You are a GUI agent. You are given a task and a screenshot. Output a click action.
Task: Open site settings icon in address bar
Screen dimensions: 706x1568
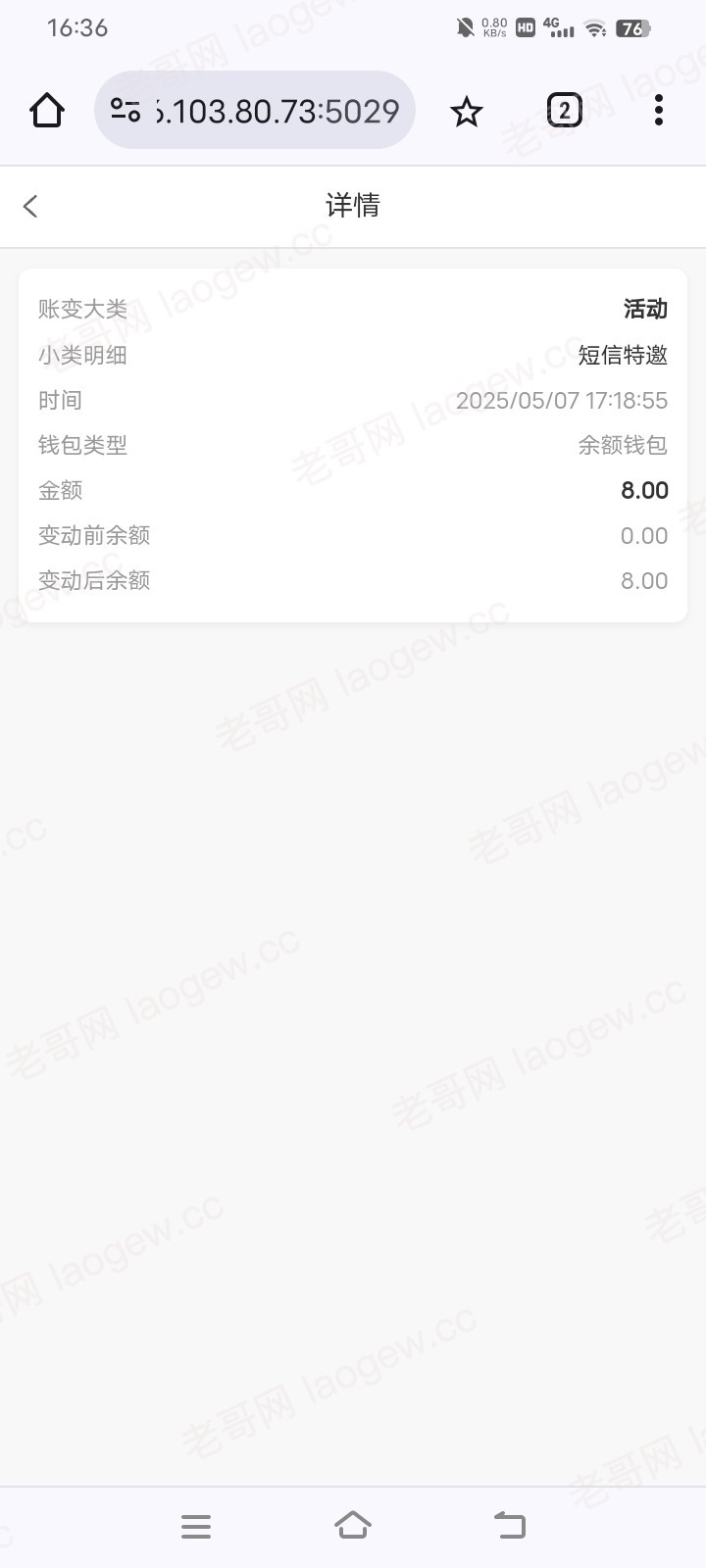(x=126, y=110)
